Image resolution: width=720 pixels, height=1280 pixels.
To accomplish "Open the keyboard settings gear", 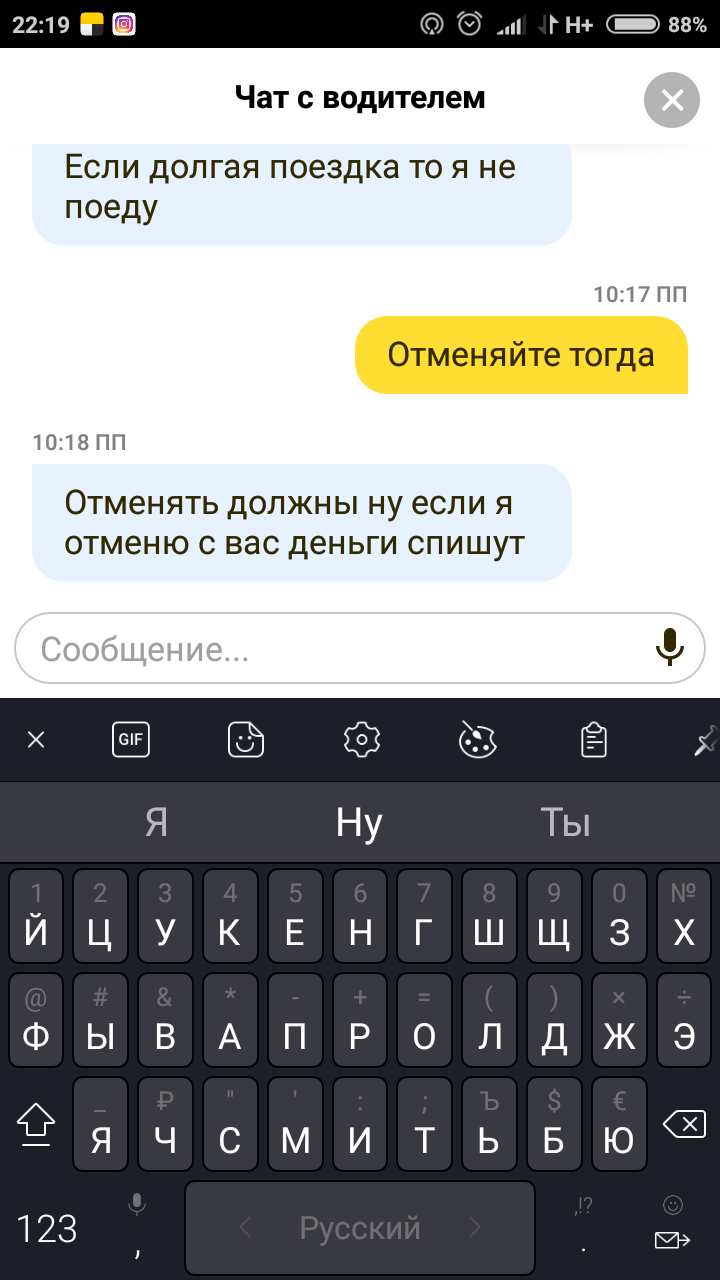I will coord(361,740).
